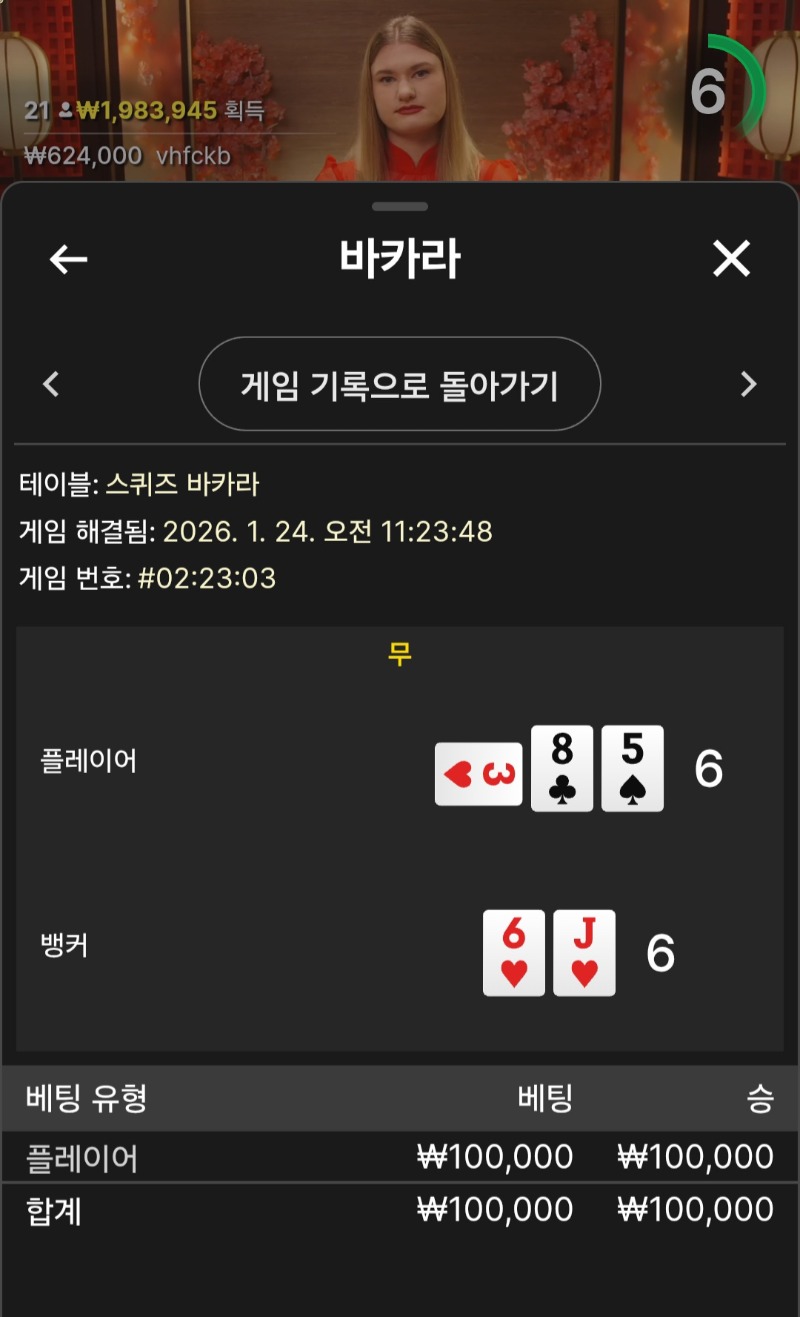Go back using the left arrow
The height and width of the screenshot is (1317, 800).
coord(68,260)
